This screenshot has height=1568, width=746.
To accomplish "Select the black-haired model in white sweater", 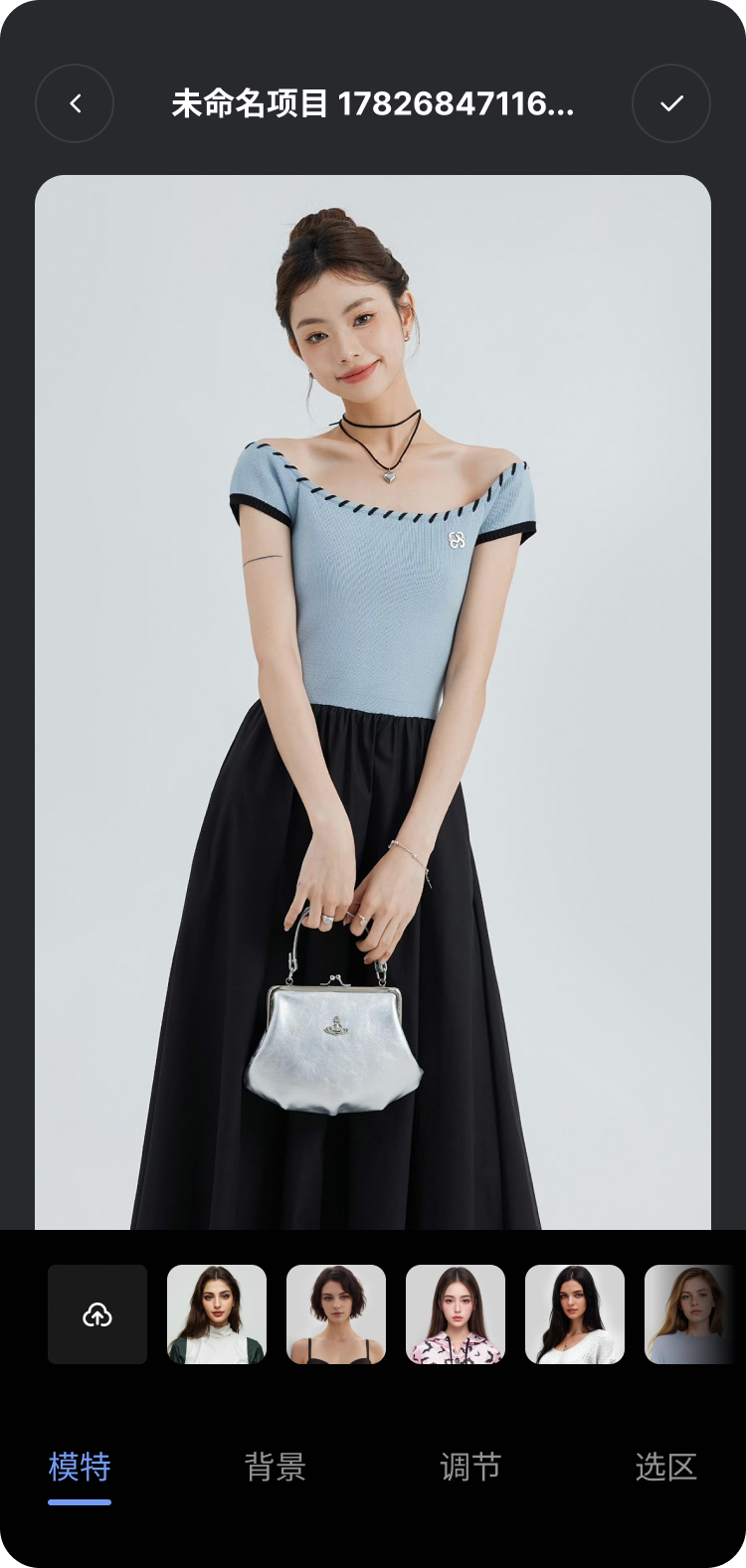I will click(575, 1314).
